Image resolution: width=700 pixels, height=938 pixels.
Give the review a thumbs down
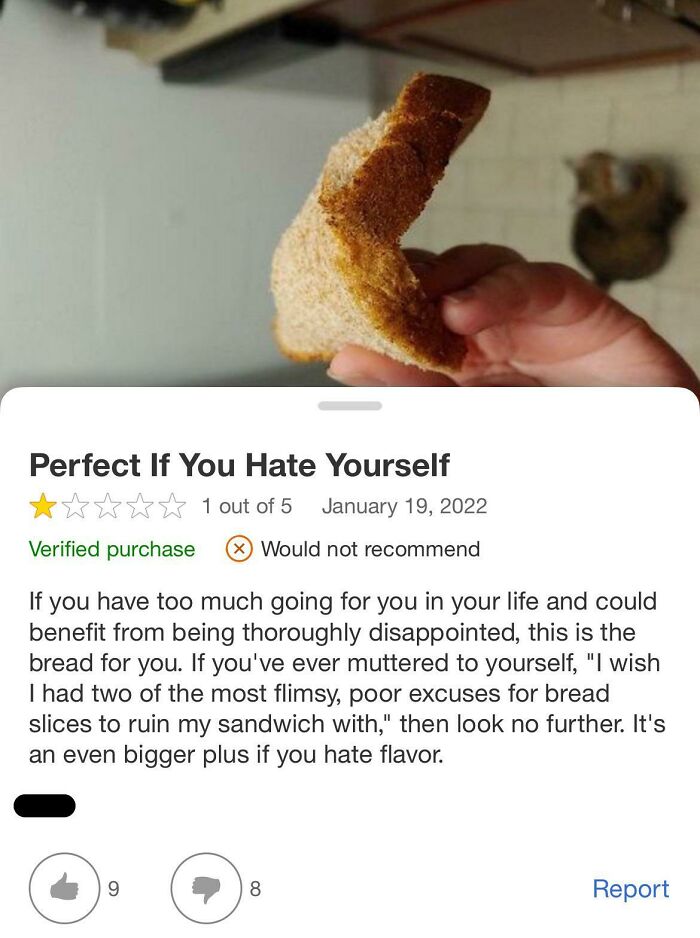(206, 887)
